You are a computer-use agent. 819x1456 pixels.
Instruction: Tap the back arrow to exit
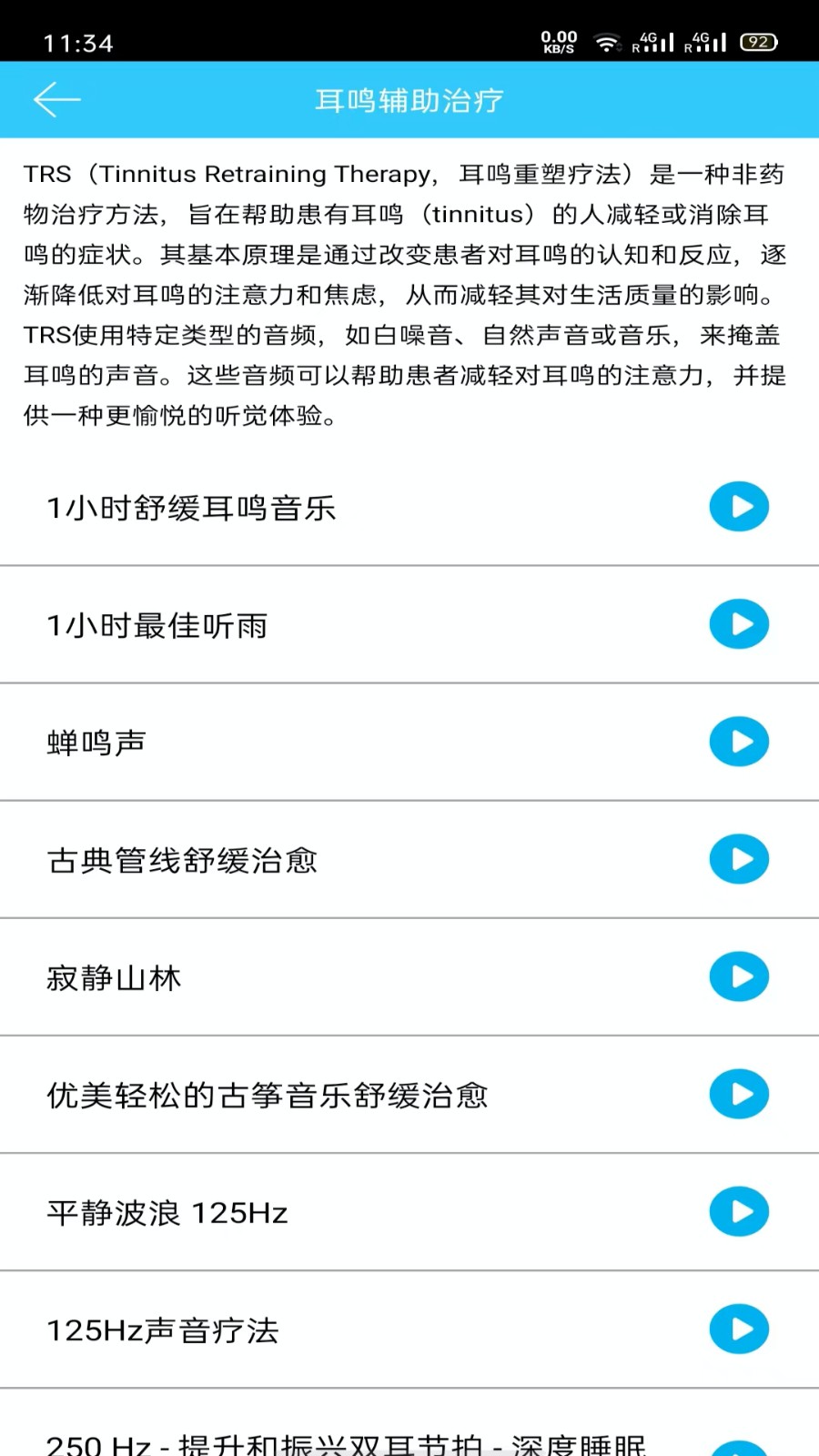[55, 99]
